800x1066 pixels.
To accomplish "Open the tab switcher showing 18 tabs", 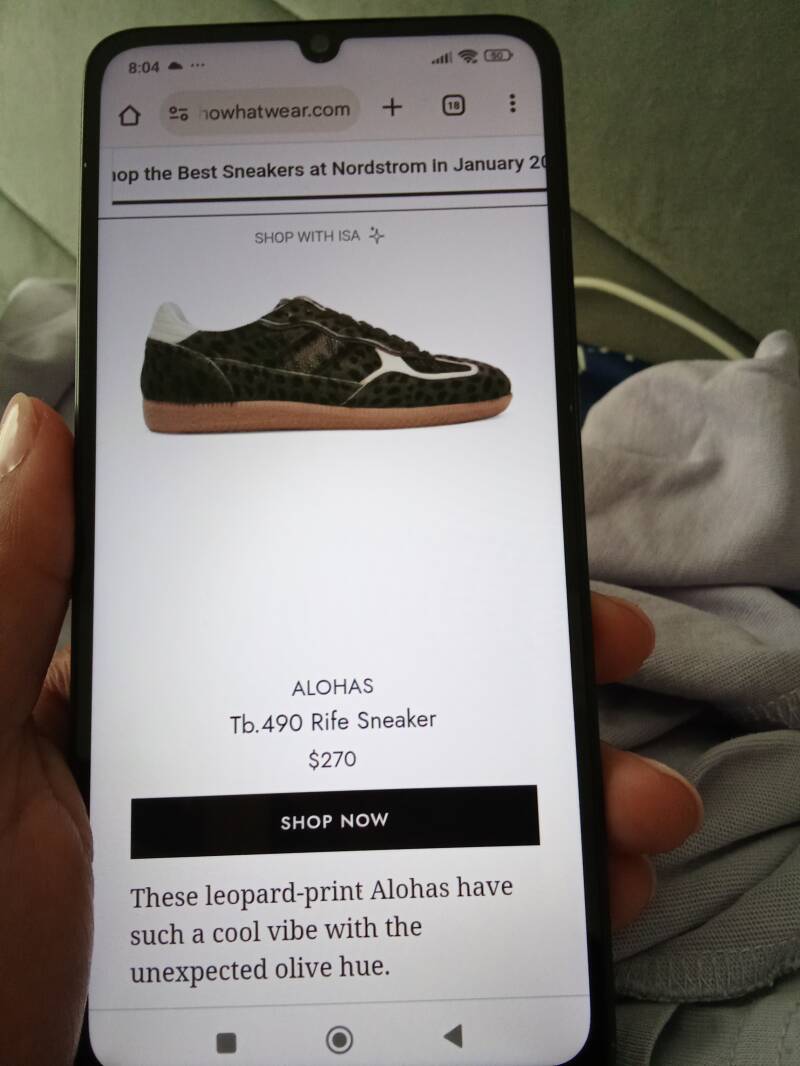I will [x=453, y=105].
